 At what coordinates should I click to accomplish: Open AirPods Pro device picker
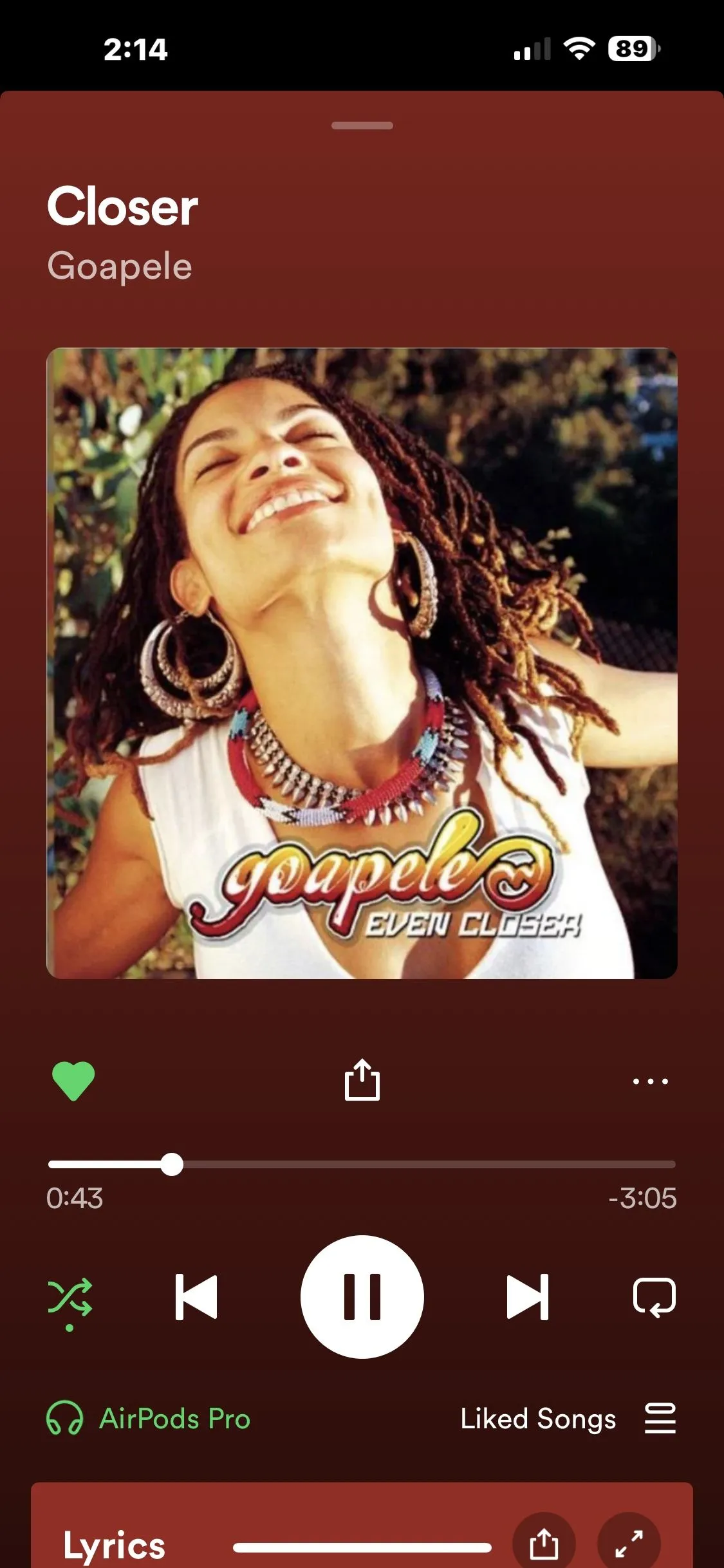pyautogui.click(x=149, y=1419)
